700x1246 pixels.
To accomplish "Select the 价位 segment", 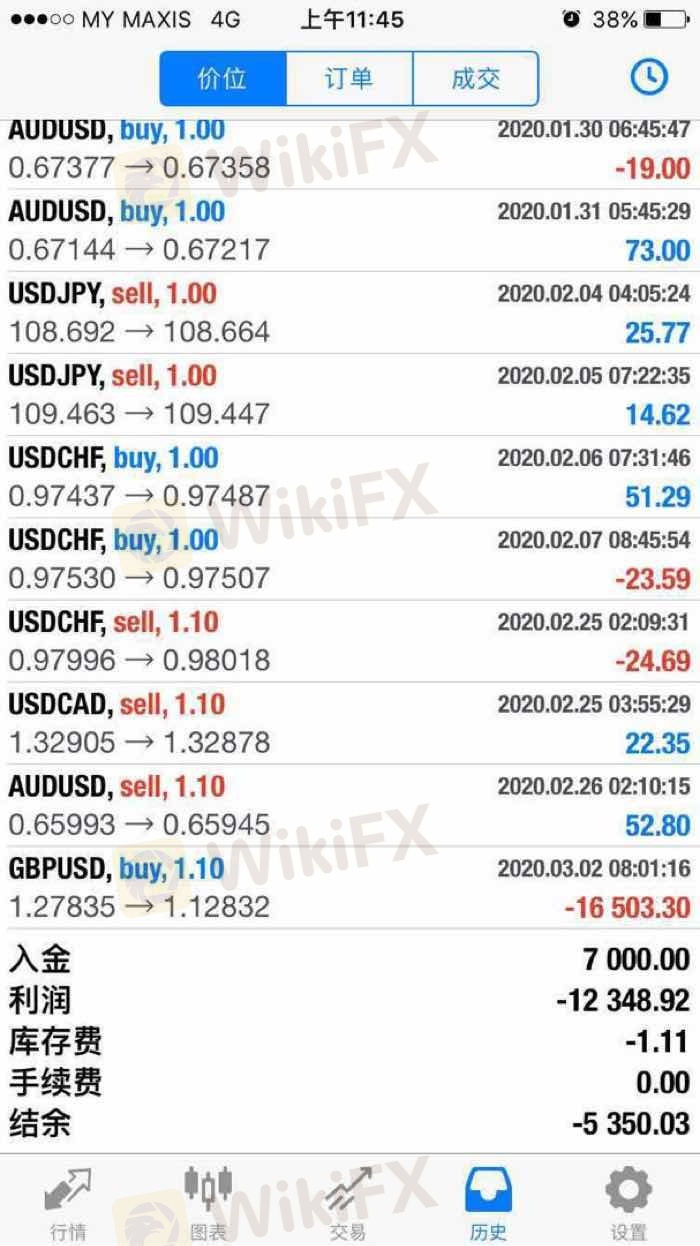I will pyautogui.click(x=224, y=78).
